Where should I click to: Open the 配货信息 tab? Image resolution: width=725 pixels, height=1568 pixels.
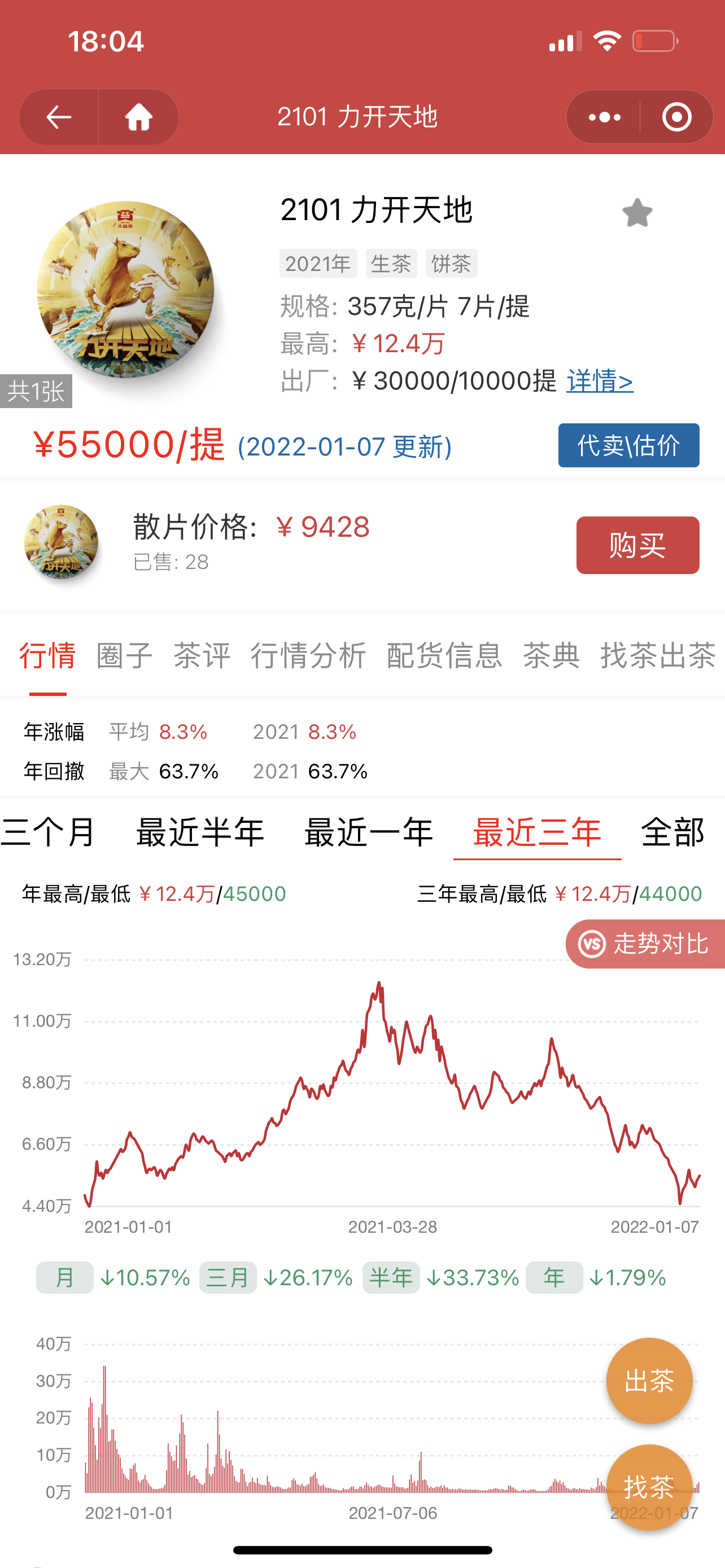444,655
